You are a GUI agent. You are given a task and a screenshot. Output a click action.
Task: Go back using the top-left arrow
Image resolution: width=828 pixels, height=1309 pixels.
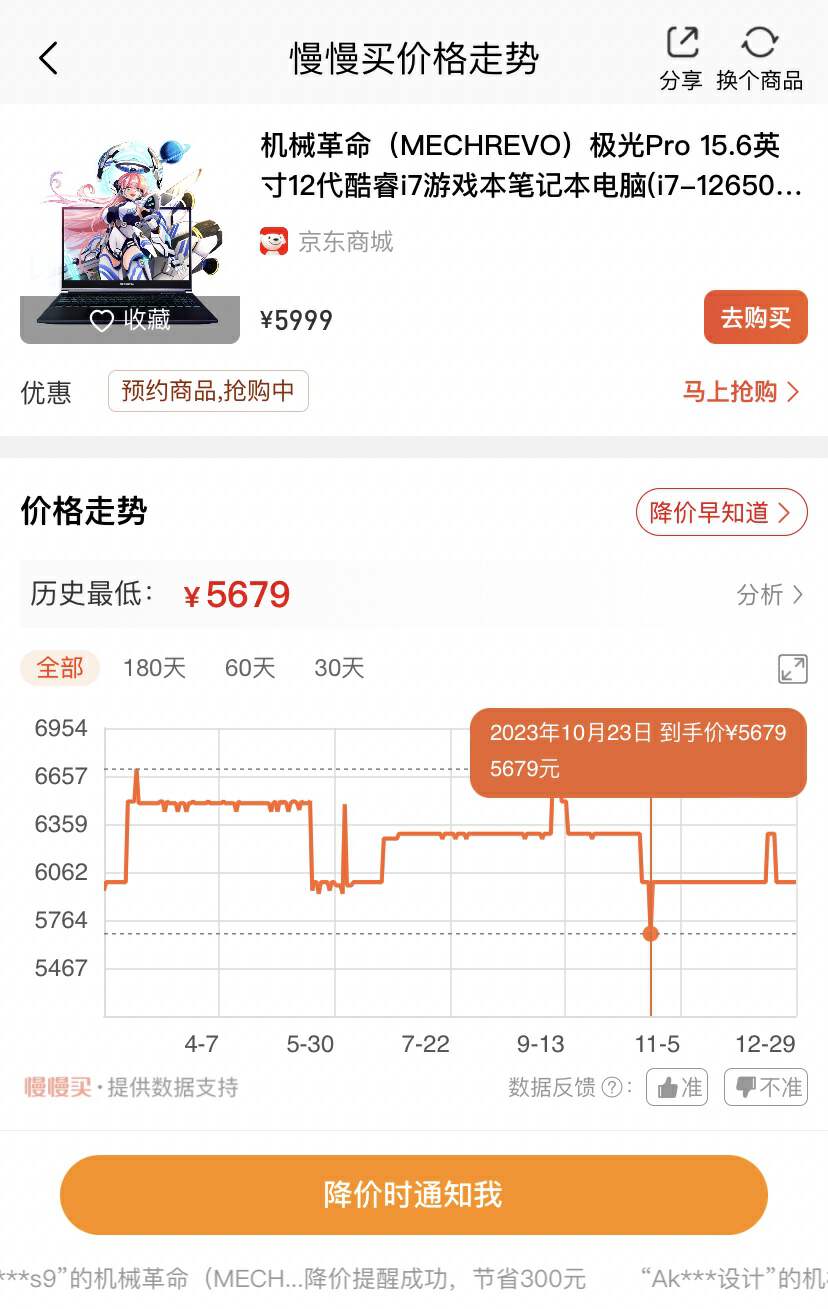[48, 58]
